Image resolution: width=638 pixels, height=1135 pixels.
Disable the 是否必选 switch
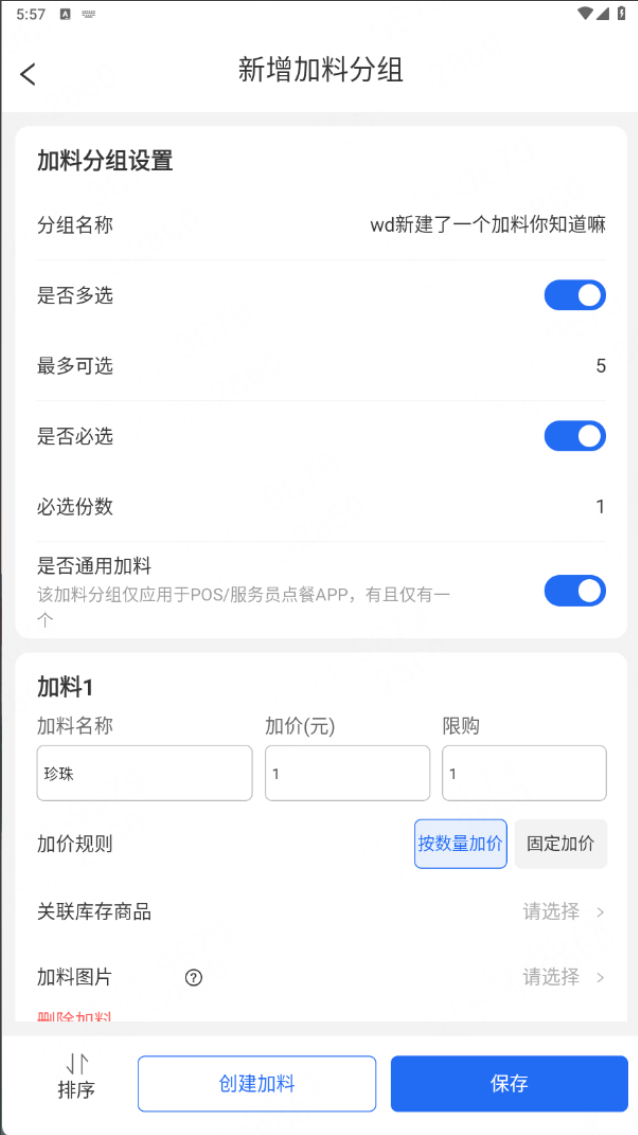pos(574,436)
